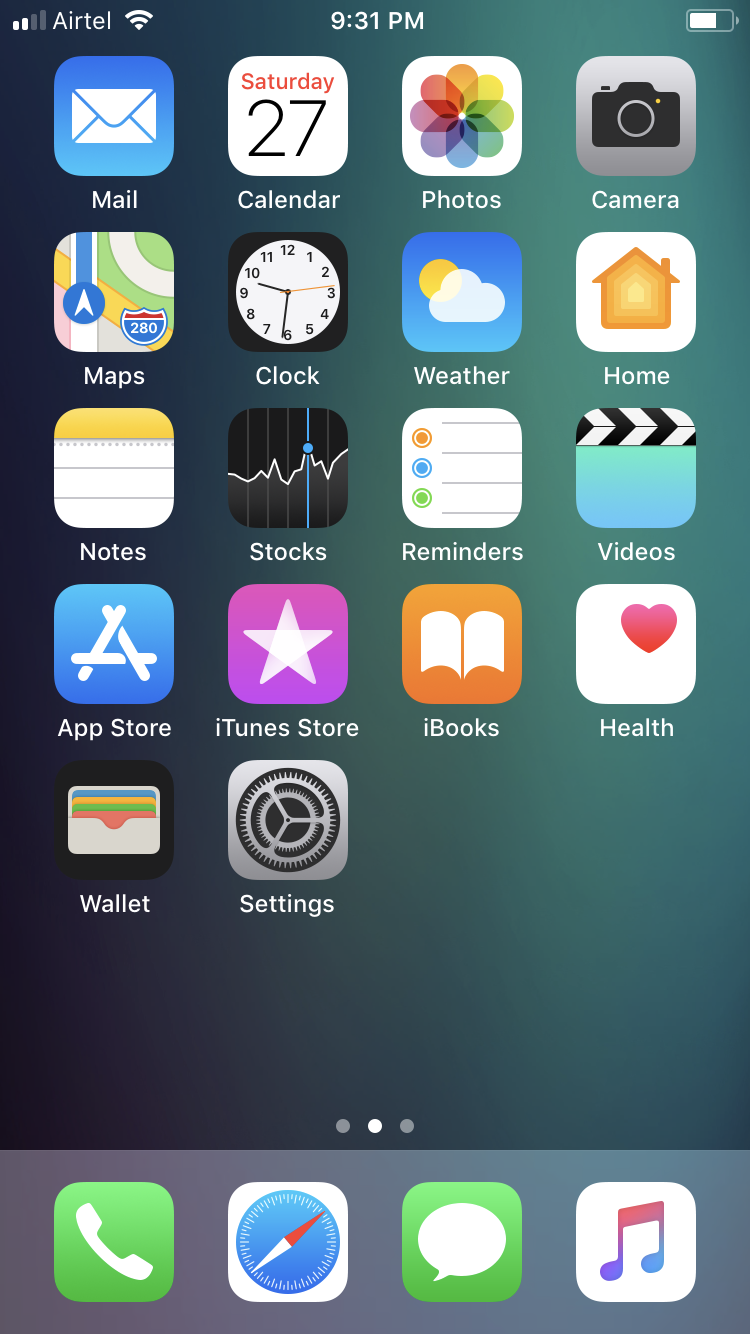The width and height of the screenshot is (750, 1334).
Task: Open Maps
Action: click(x=114, y=292)
